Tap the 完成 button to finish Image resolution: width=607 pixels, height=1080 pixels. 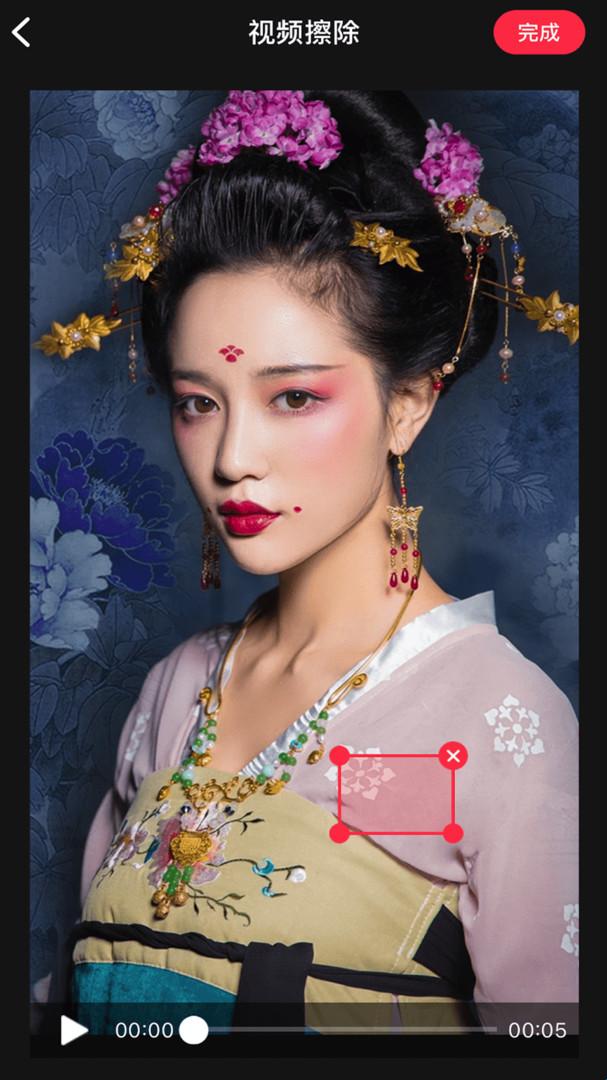click(538, 32)
